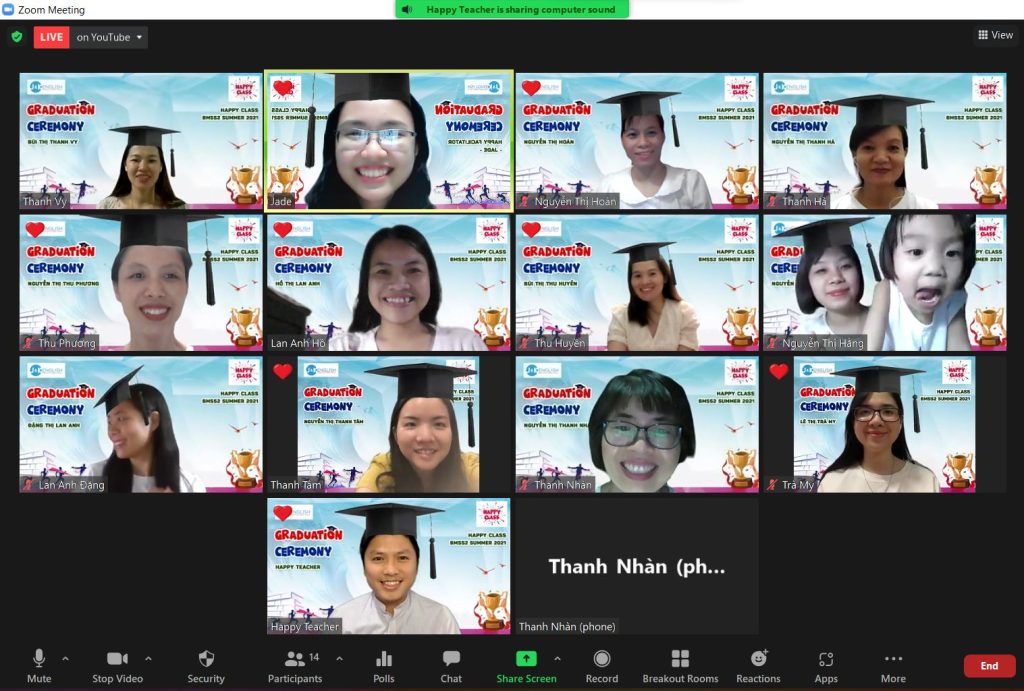Open the More menu
Image resolution: width=1024 pixels, height=691 pixels.
tap(893, 664)
